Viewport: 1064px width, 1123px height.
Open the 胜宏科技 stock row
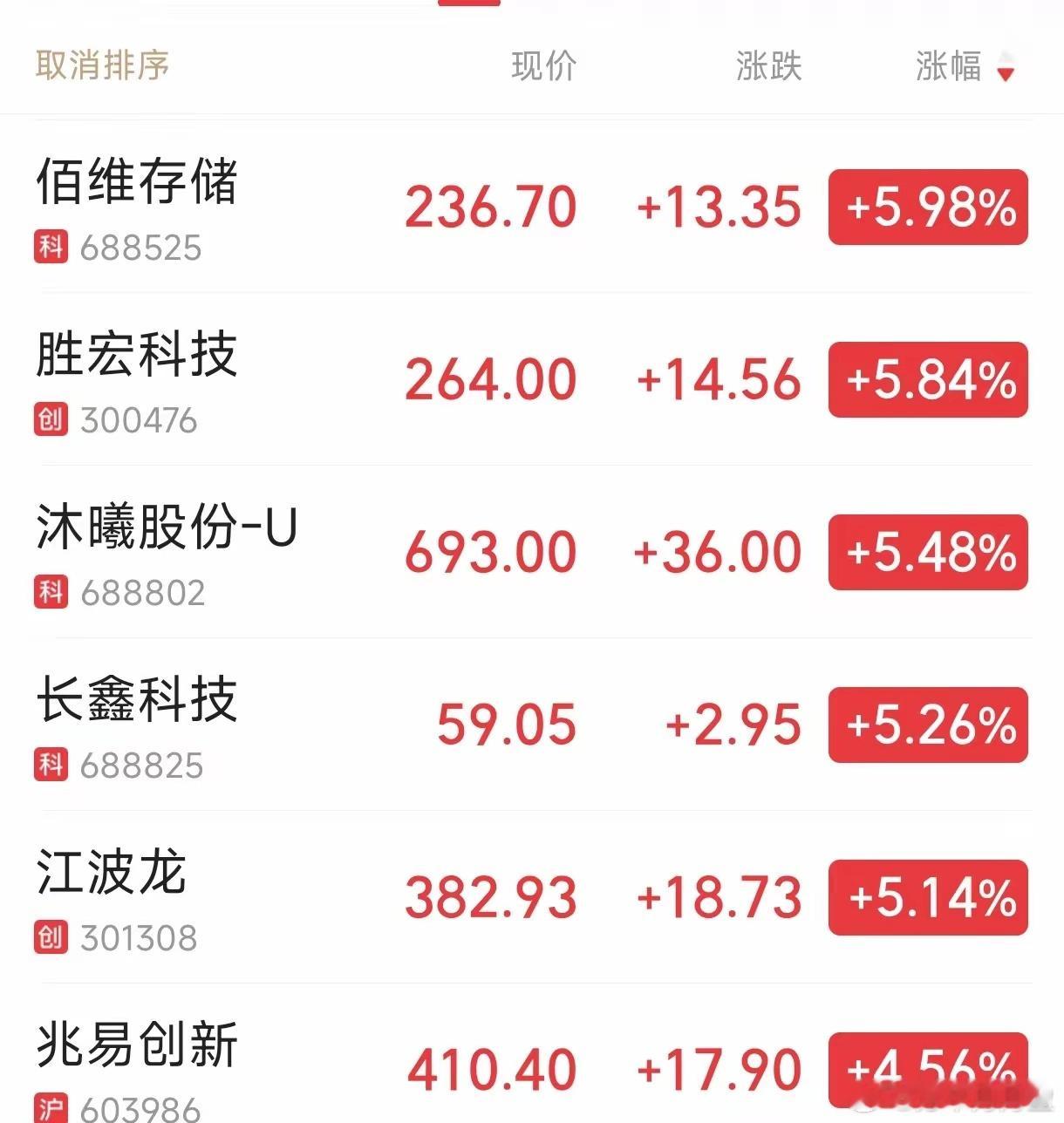(x=532, y=379)
